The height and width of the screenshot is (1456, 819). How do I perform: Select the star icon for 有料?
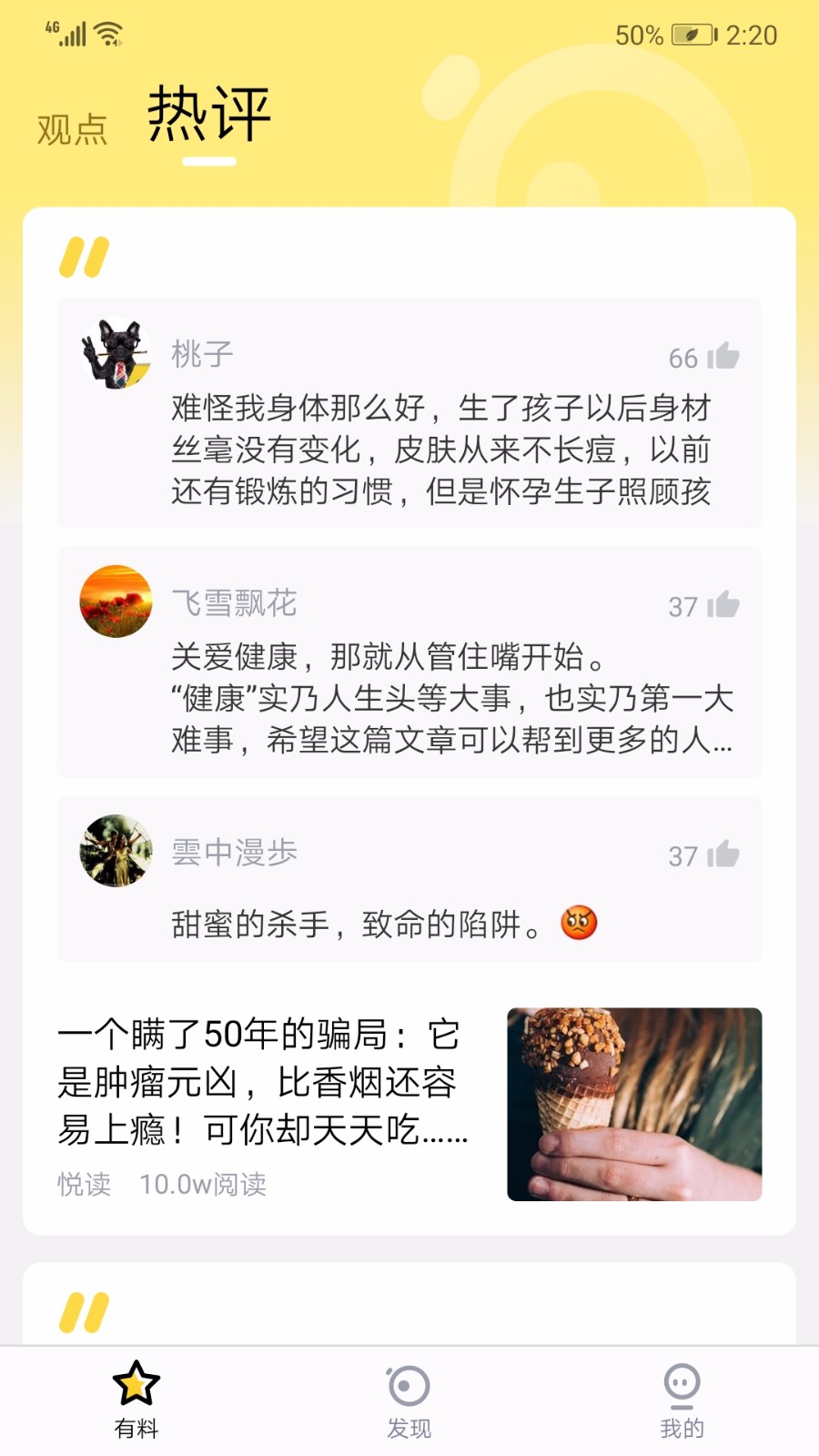(x=136, y=1382)
